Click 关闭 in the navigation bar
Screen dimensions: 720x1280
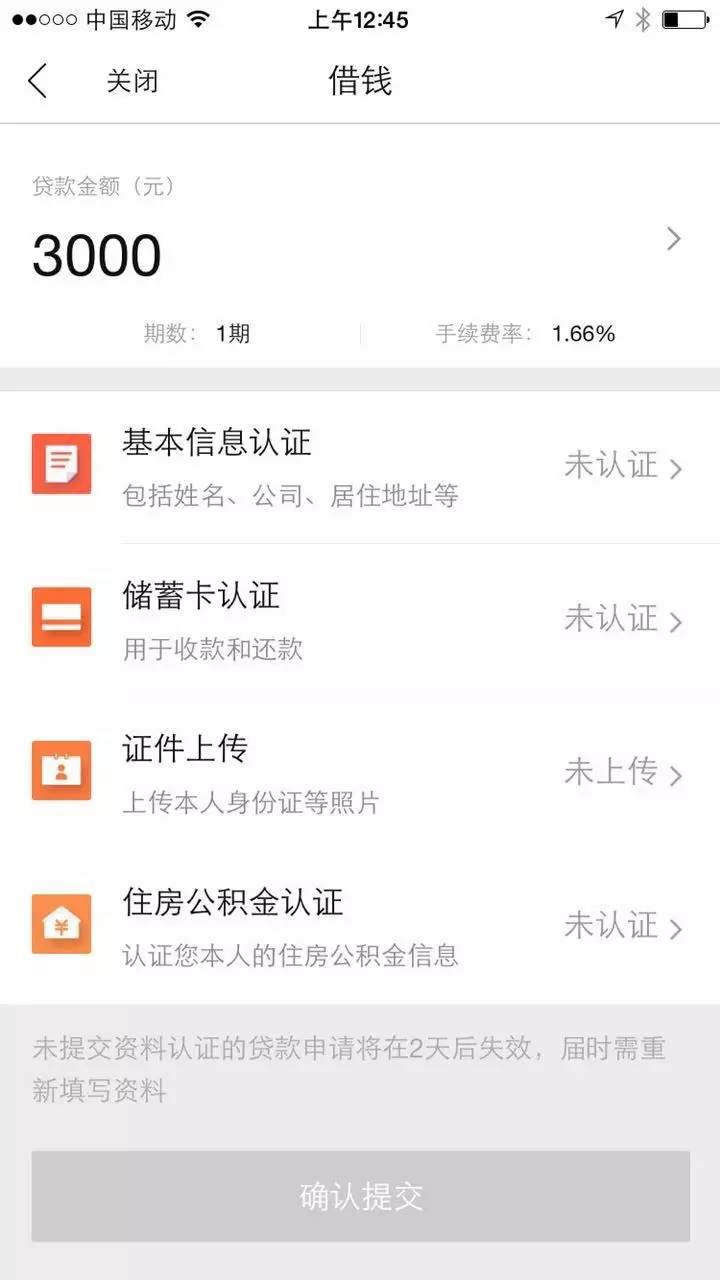pos(133,80)
